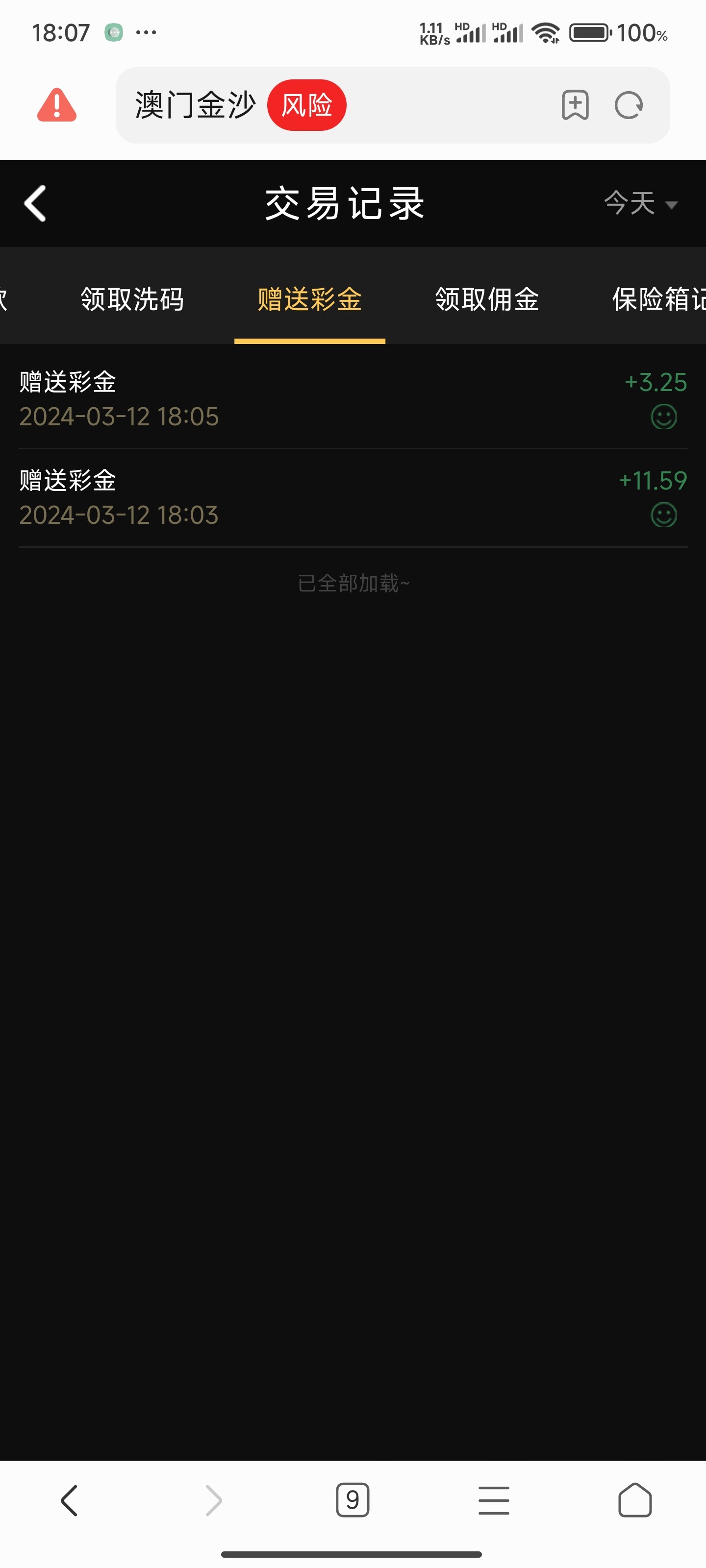Select the 赠送彩金 tab

(309, 299)
